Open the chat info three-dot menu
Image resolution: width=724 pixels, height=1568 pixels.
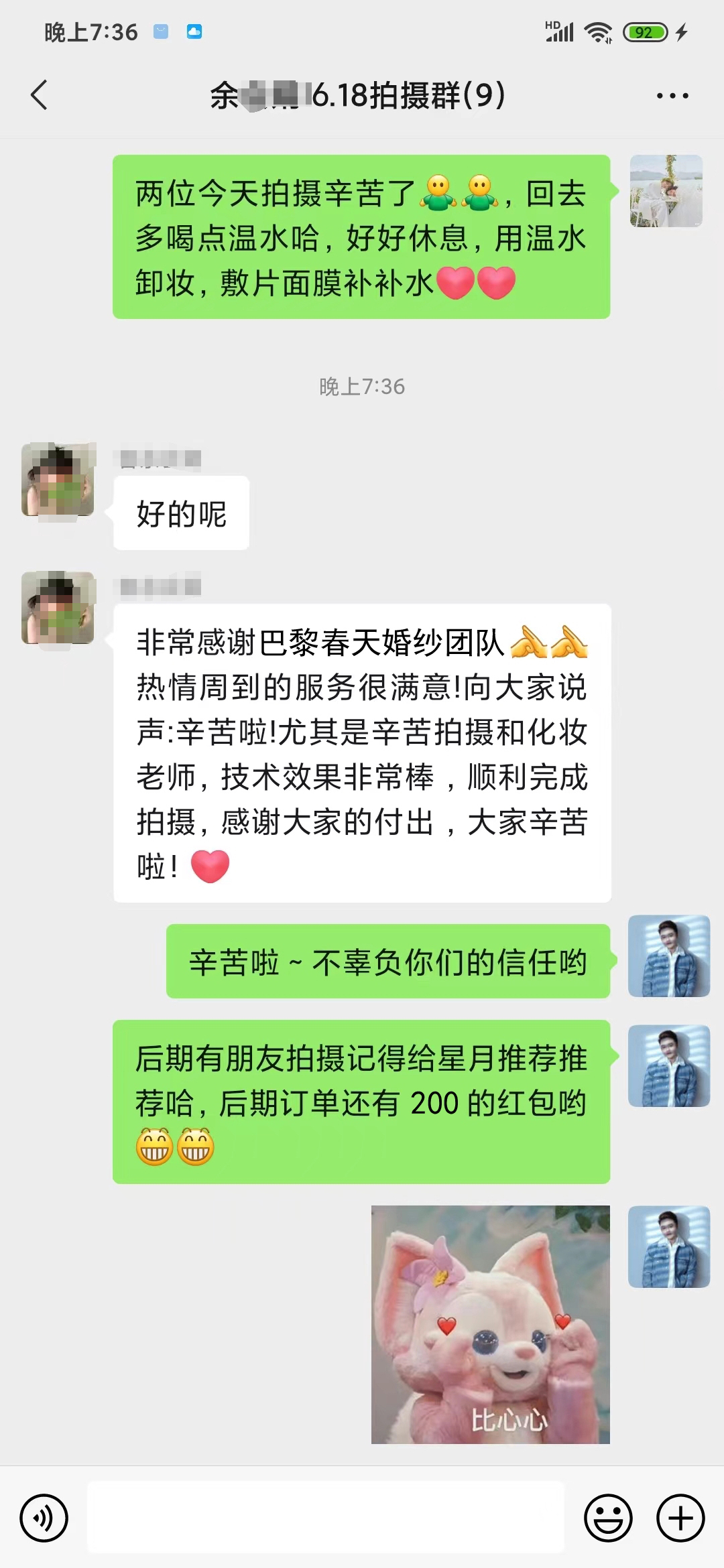pos(672,96)
